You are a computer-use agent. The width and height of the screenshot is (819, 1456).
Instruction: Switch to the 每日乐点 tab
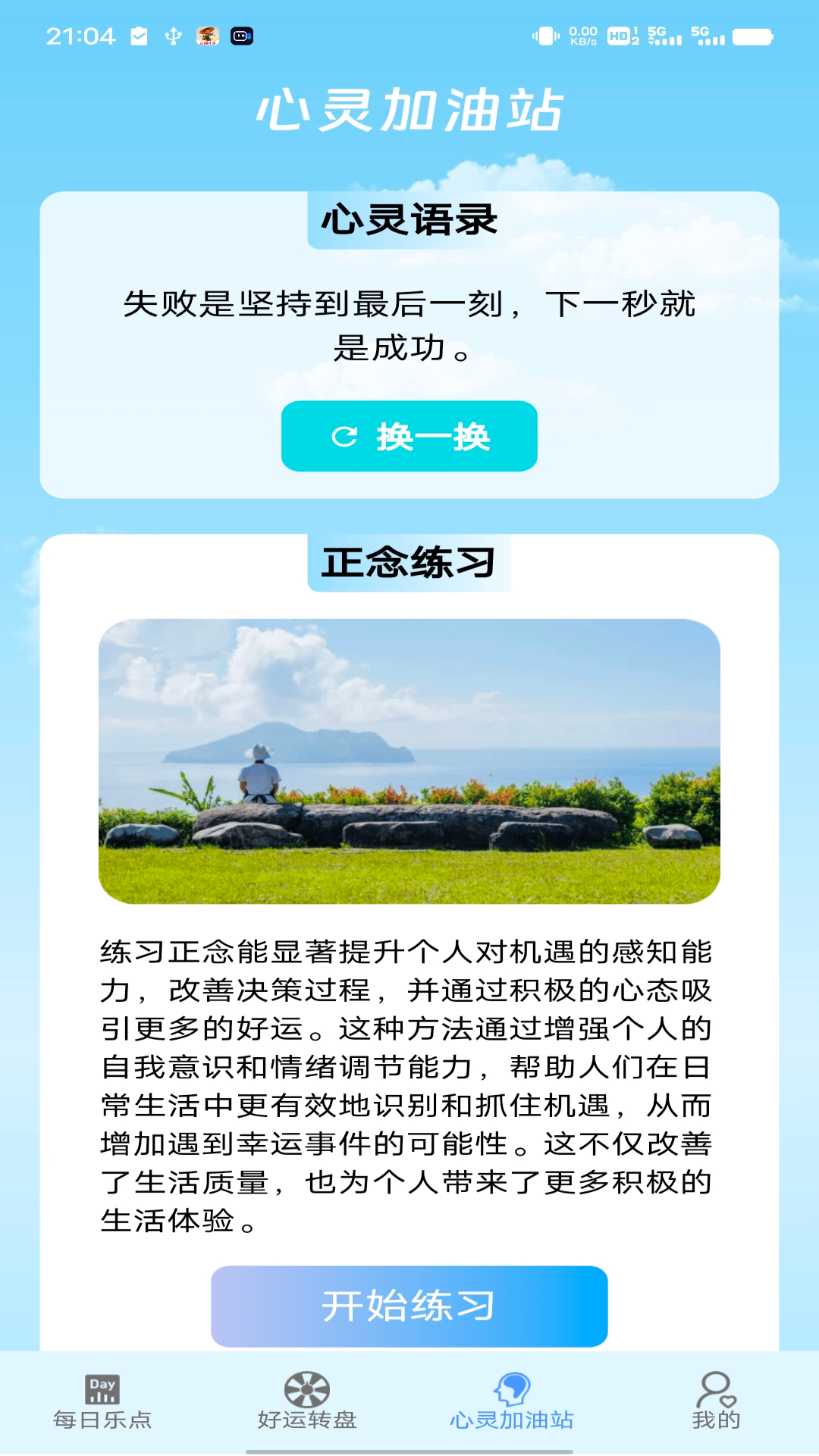click(x=102, y=1402)
